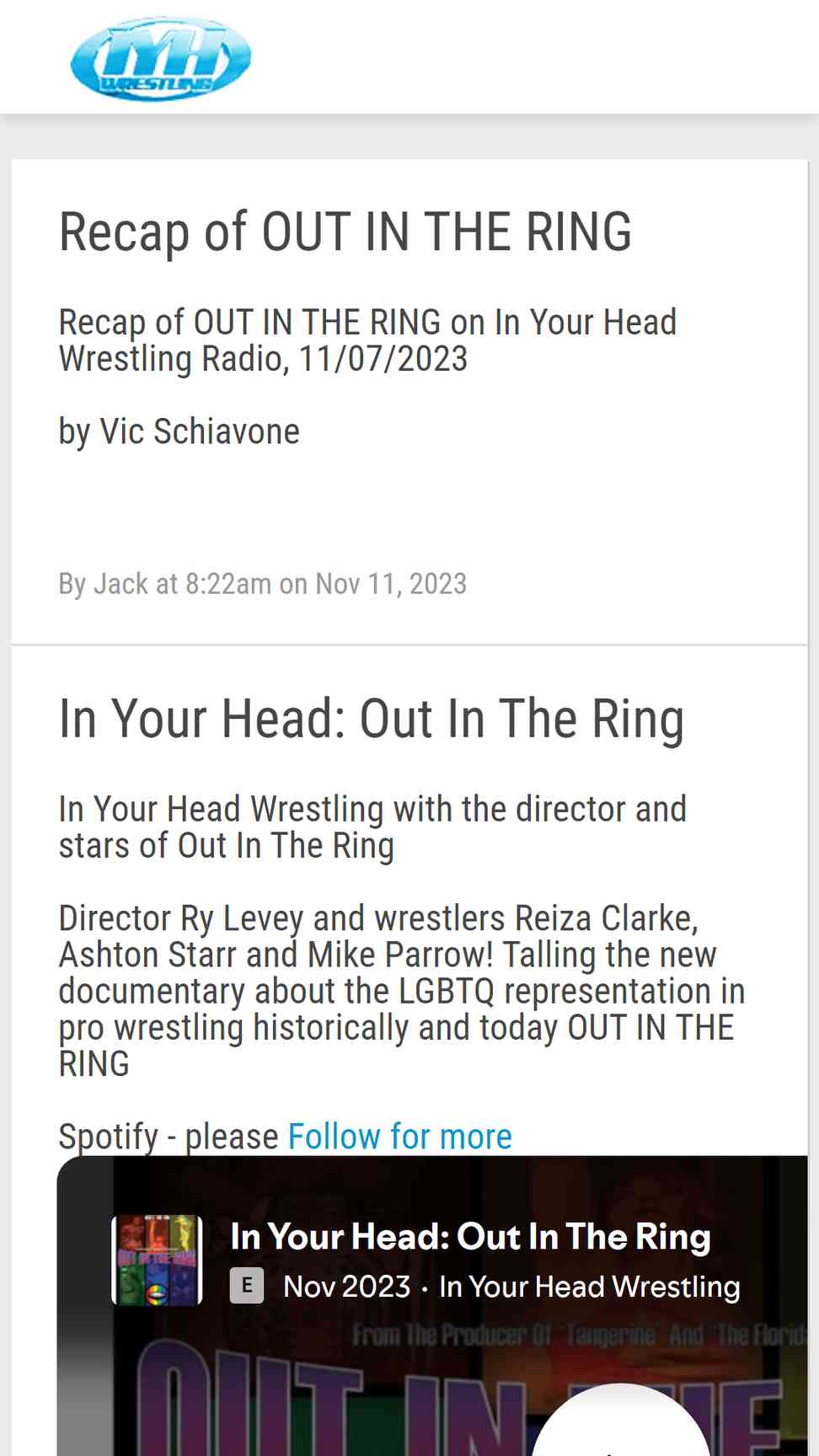Open the Recap of OUT IN THE RING post
This screenshot has width=819, height=1456.
(345, 233)
